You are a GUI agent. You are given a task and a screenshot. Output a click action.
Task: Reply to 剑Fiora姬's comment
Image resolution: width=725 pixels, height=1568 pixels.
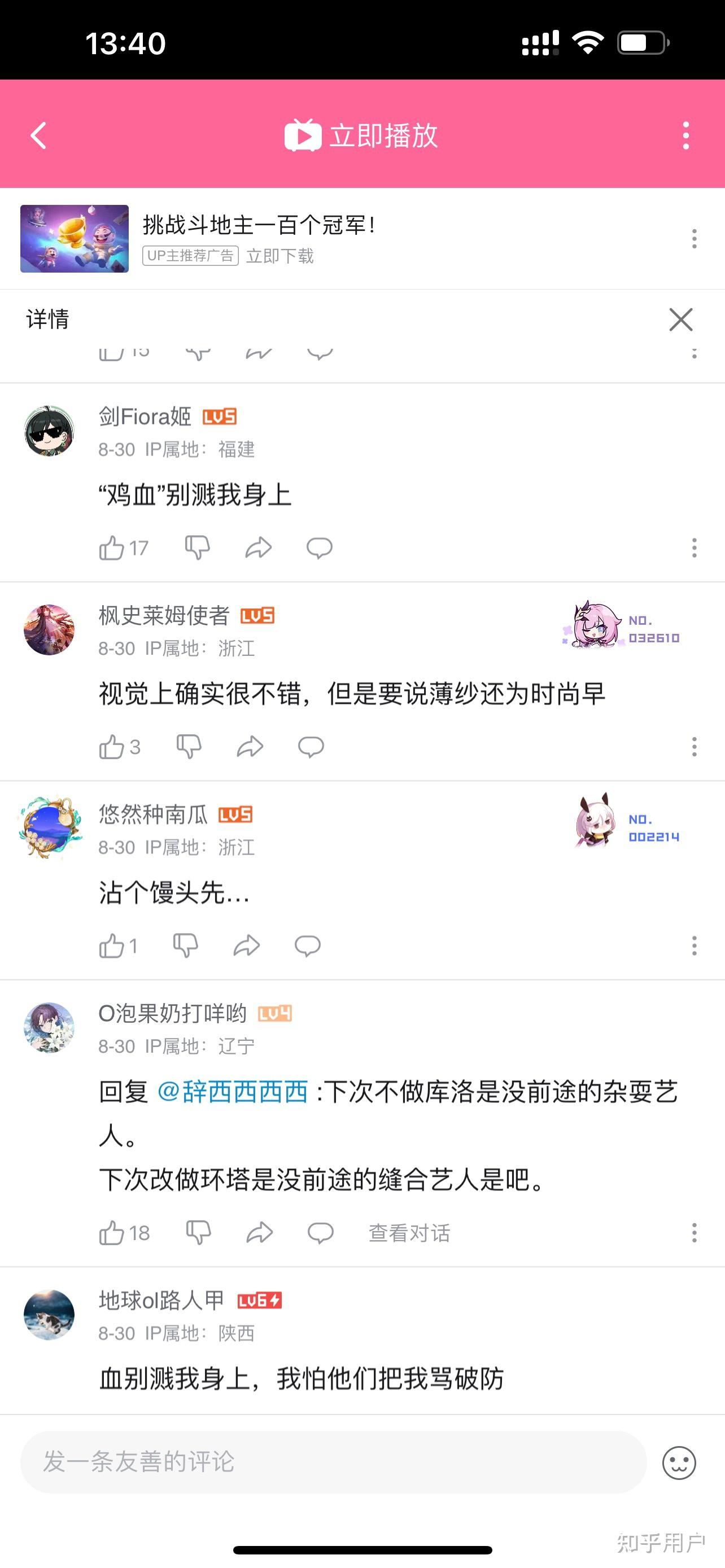pyautogui.click(x=319, y=548)
